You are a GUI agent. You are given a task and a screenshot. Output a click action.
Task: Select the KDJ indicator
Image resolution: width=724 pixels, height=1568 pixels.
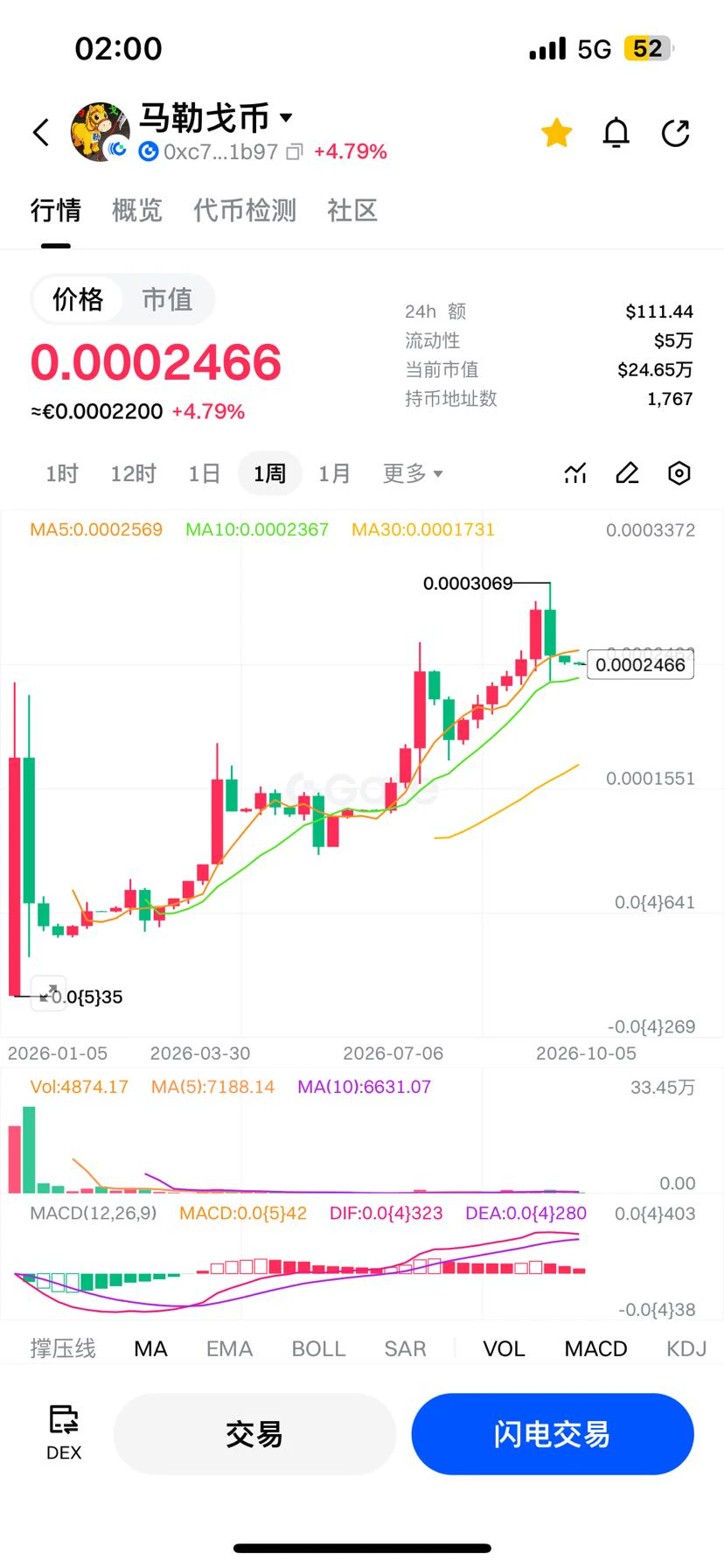[686, 1348]
